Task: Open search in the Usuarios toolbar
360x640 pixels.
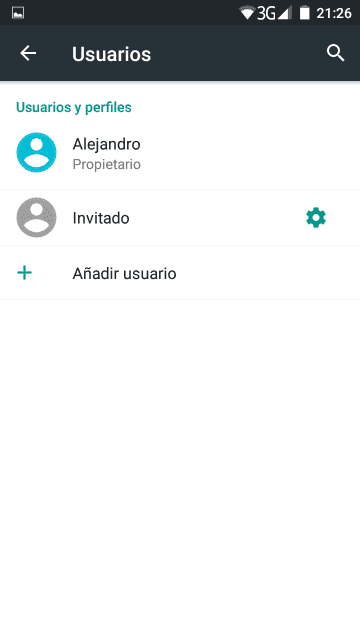Action: tap(336, 53)
